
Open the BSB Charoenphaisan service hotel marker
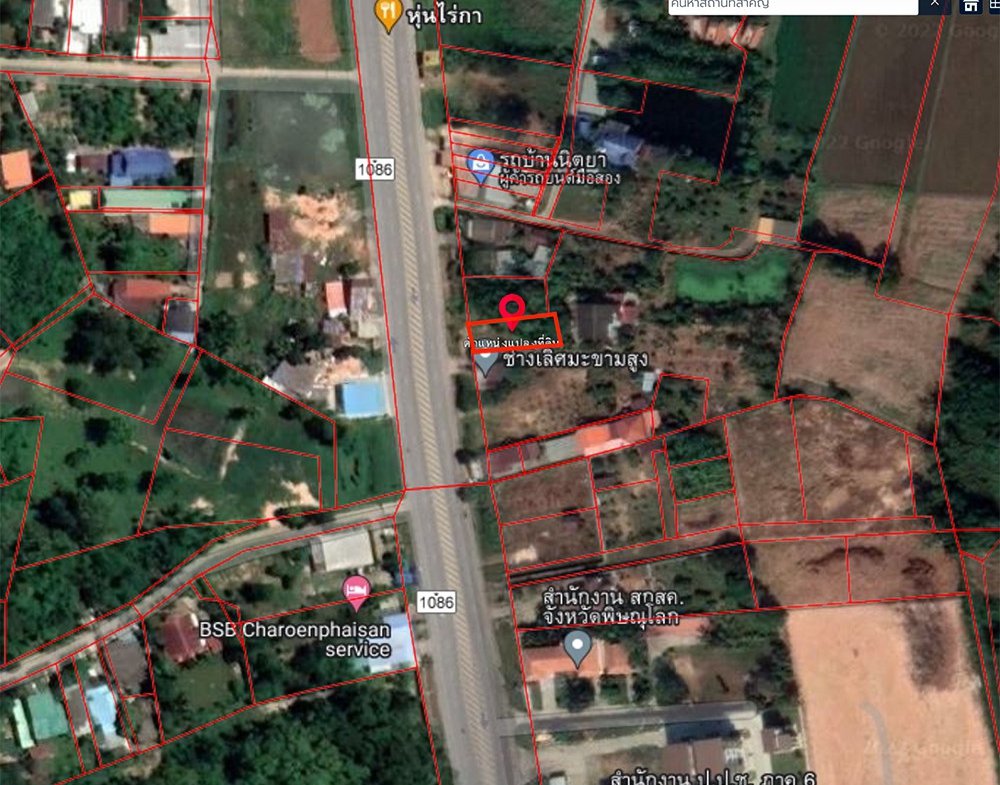pos(355,590)
